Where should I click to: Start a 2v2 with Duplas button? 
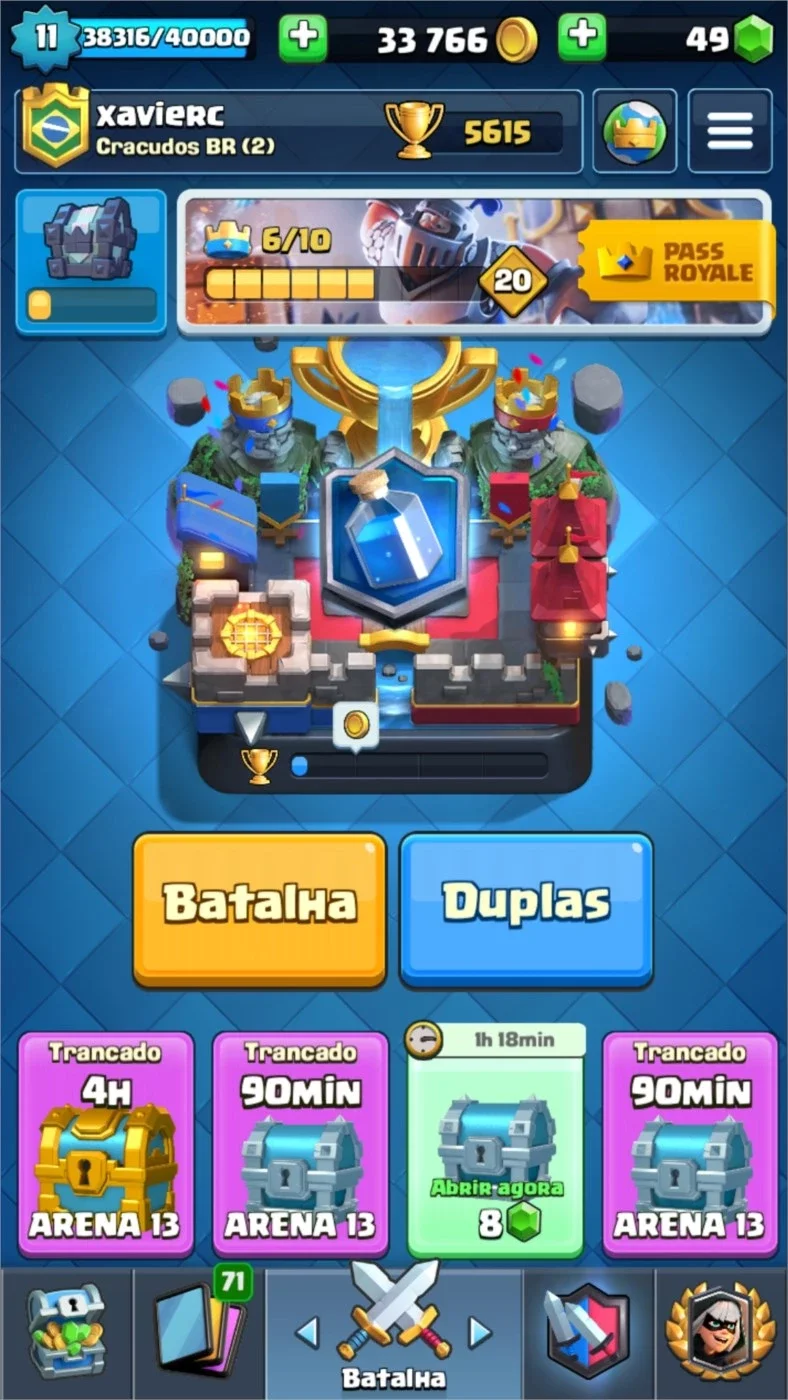526,908
